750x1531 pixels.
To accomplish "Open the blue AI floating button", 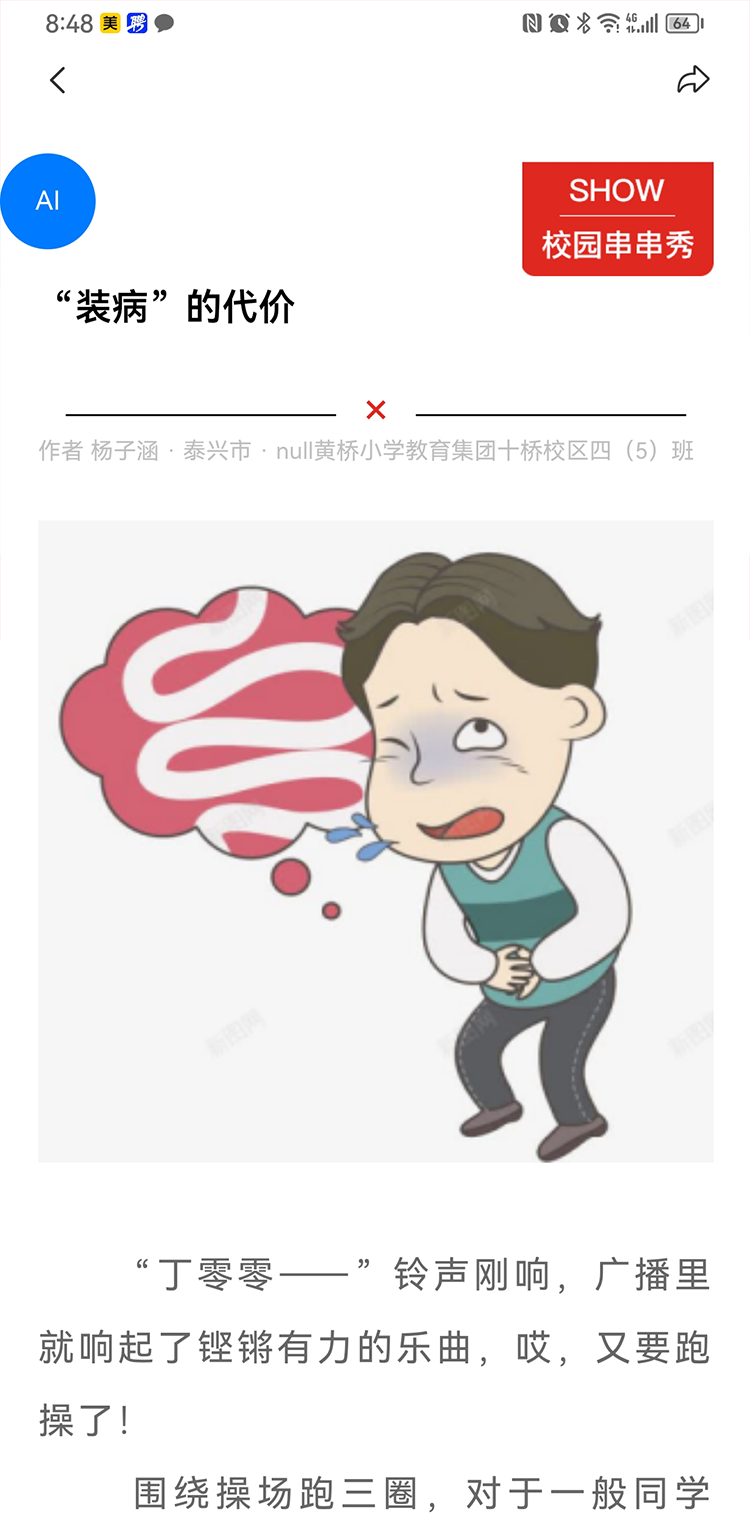I will 48,201.
